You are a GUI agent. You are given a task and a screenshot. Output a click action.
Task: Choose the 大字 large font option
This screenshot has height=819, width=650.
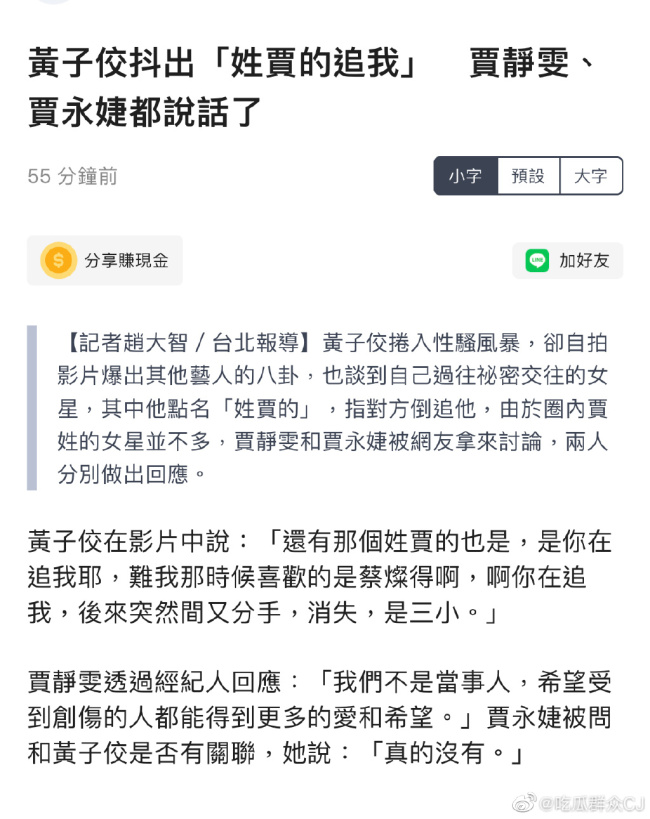[591, 176]
